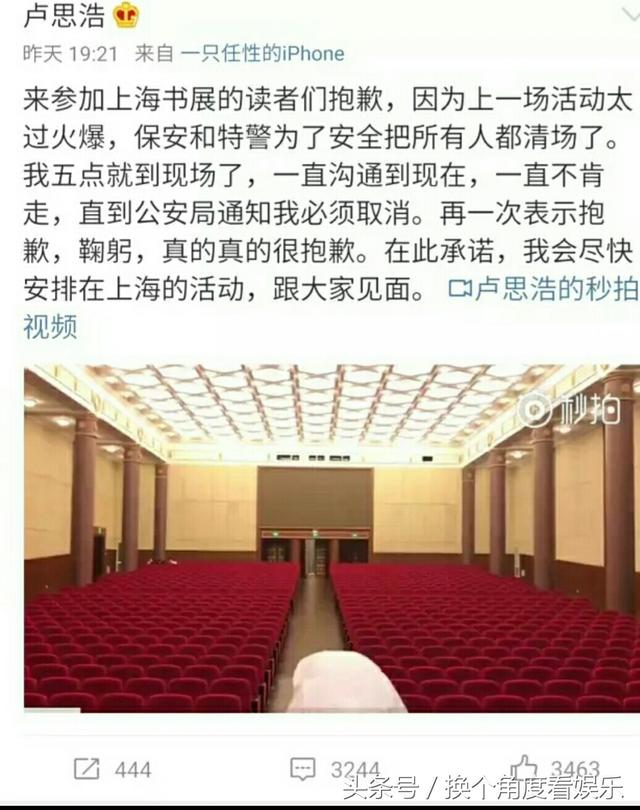Viewport: 640px width, 810px height.
Task: Like the post with 3463 likes
Action: 555,769
